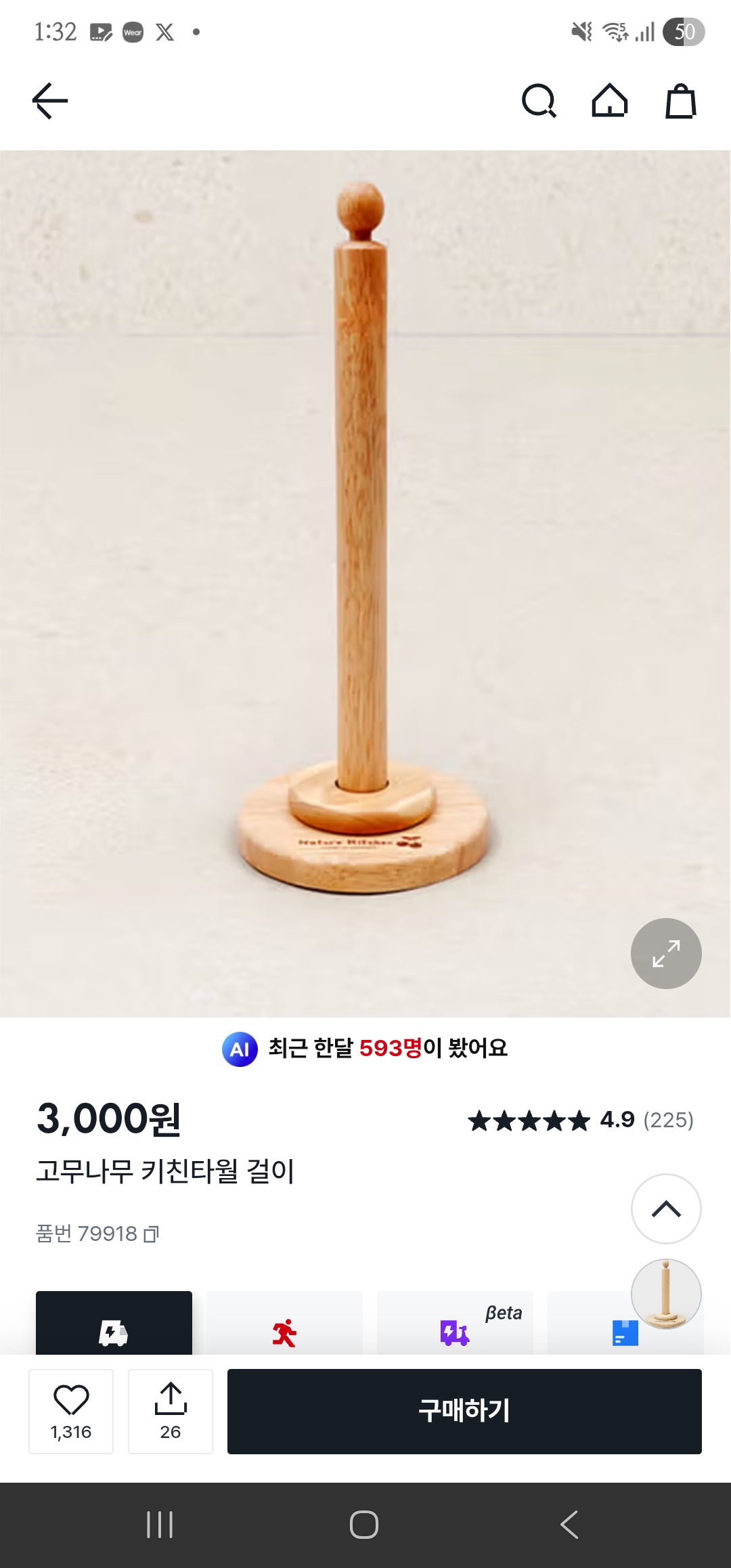
Task: Tap the copy icon next to 품번 79918
Action: [152, 1234]
